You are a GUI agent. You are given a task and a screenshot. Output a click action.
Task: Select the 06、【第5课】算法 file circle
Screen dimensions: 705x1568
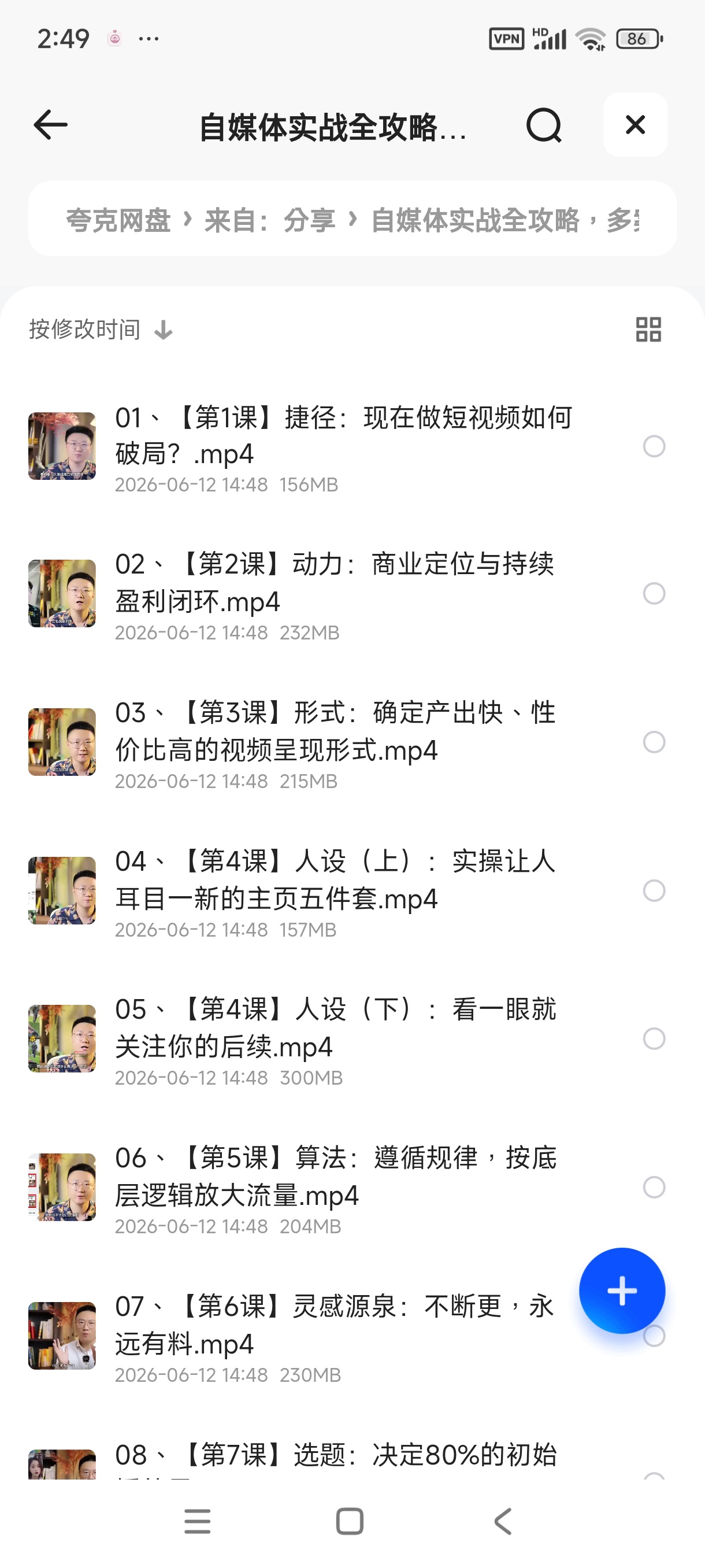654,1187
